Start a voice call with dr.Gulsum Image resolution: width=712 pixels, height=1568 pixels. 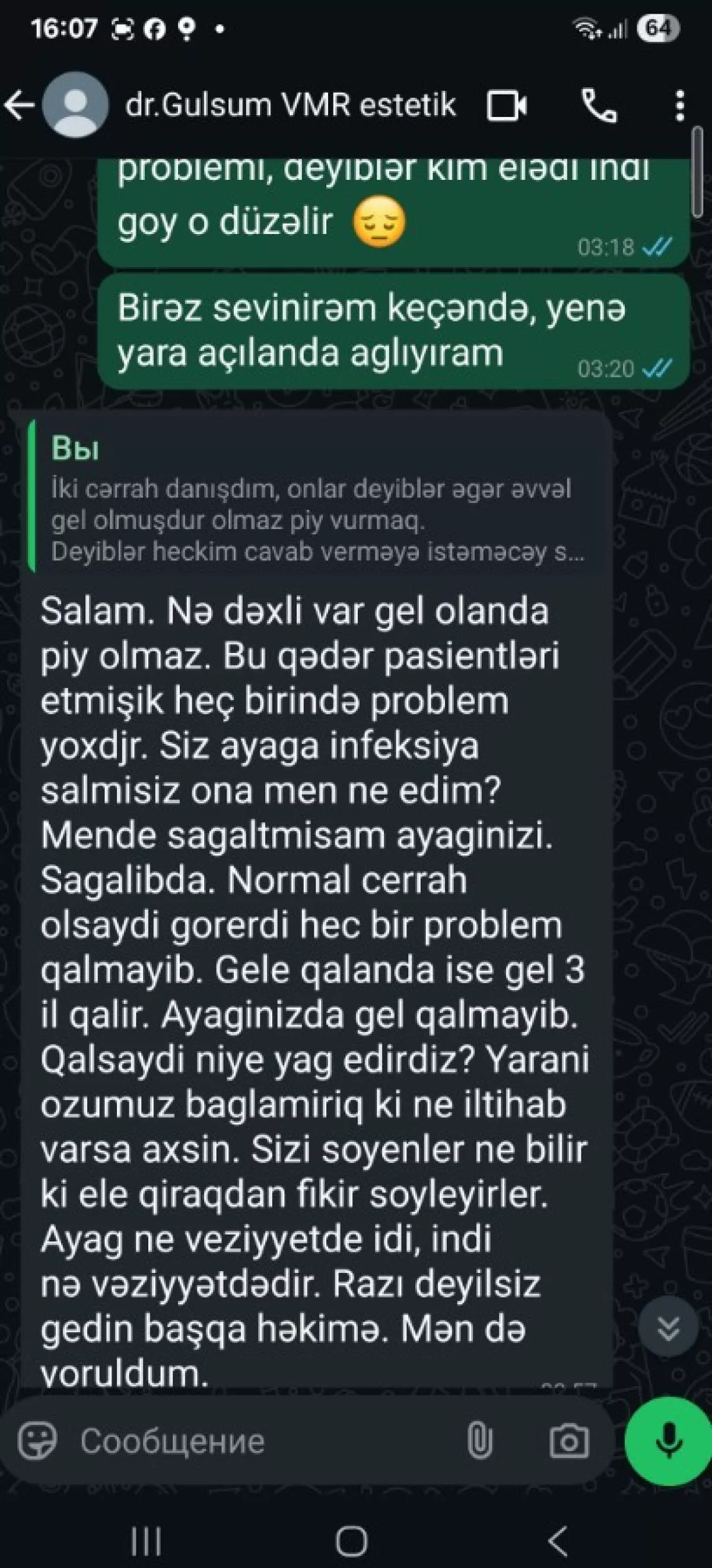click(599, 106)
